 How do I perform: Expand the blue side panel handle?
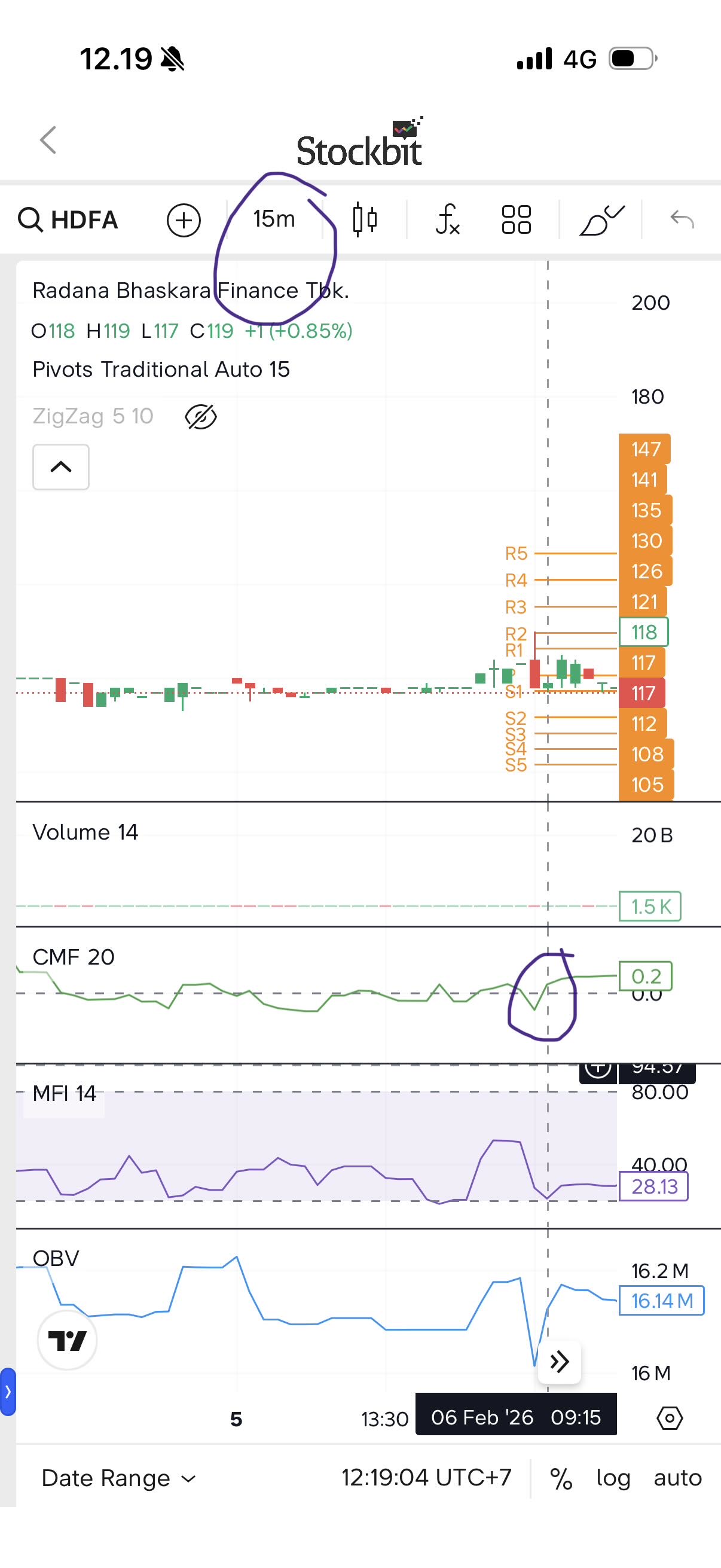[x=8, y=1392]
